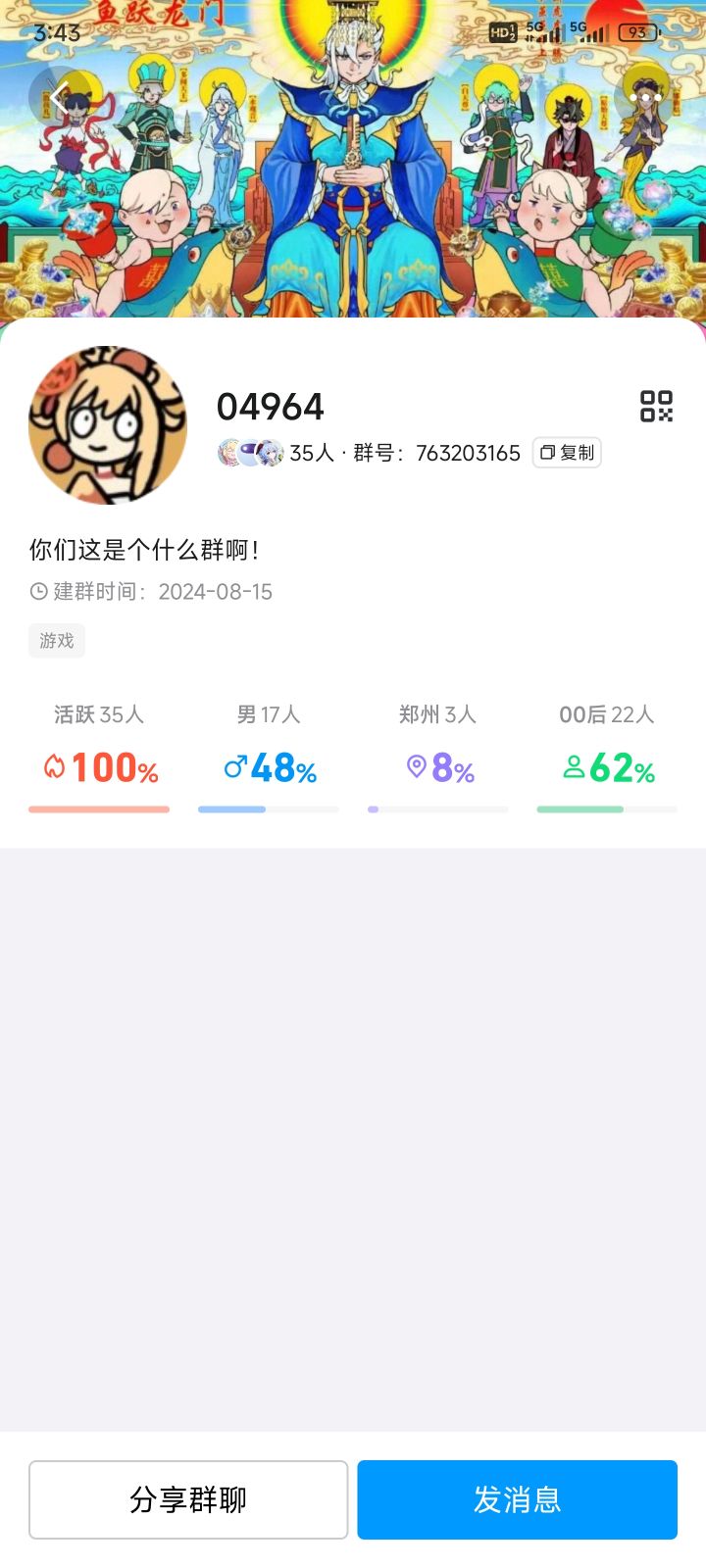Tap the clock icon beside 建群时间
This screenshot has width=706, height=1568.
[36, 591]
